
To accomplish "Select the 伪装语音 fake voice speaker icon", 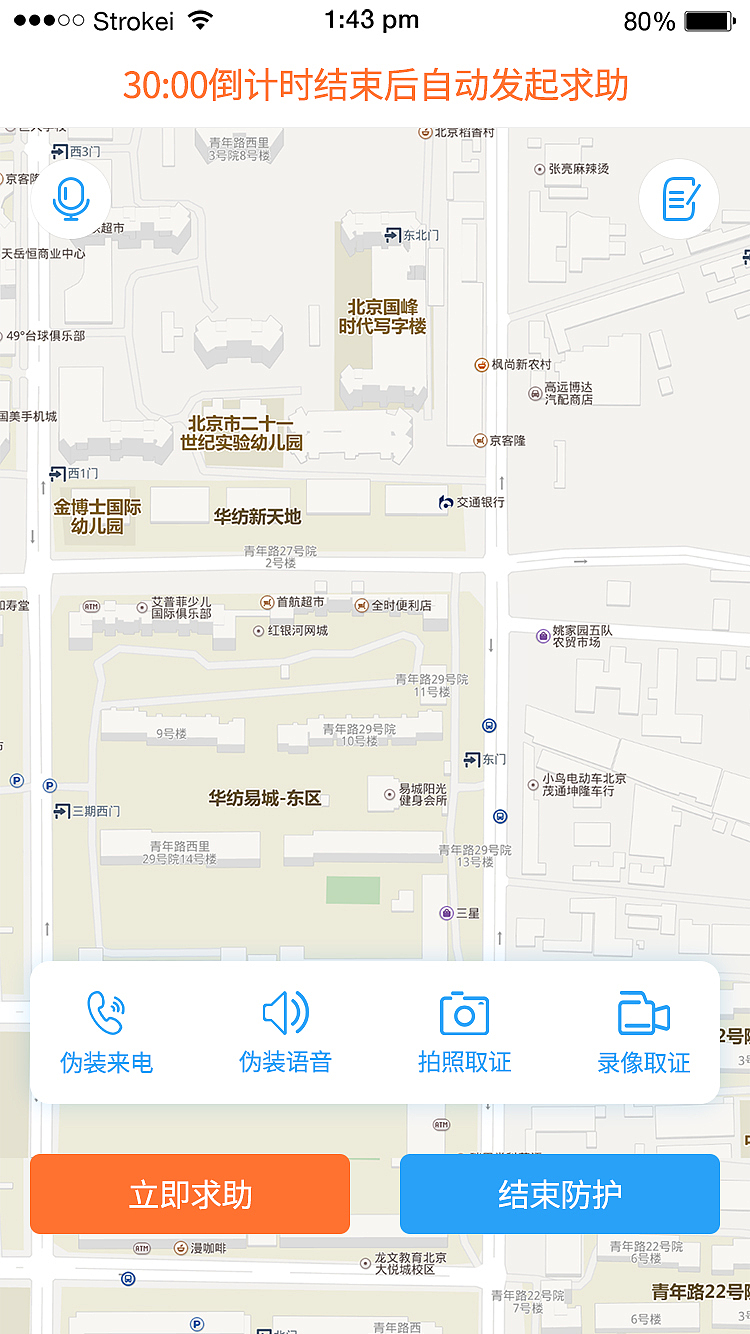I will (x=286, y=1011).
